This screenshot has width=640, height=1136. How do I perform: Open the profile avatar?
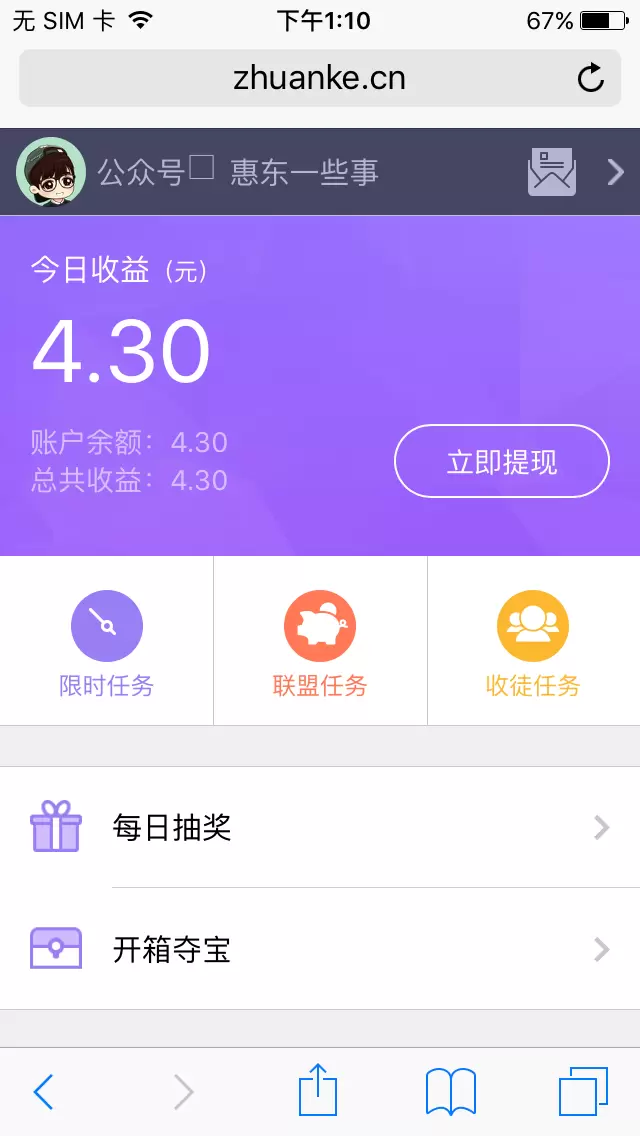click(50, 172)
